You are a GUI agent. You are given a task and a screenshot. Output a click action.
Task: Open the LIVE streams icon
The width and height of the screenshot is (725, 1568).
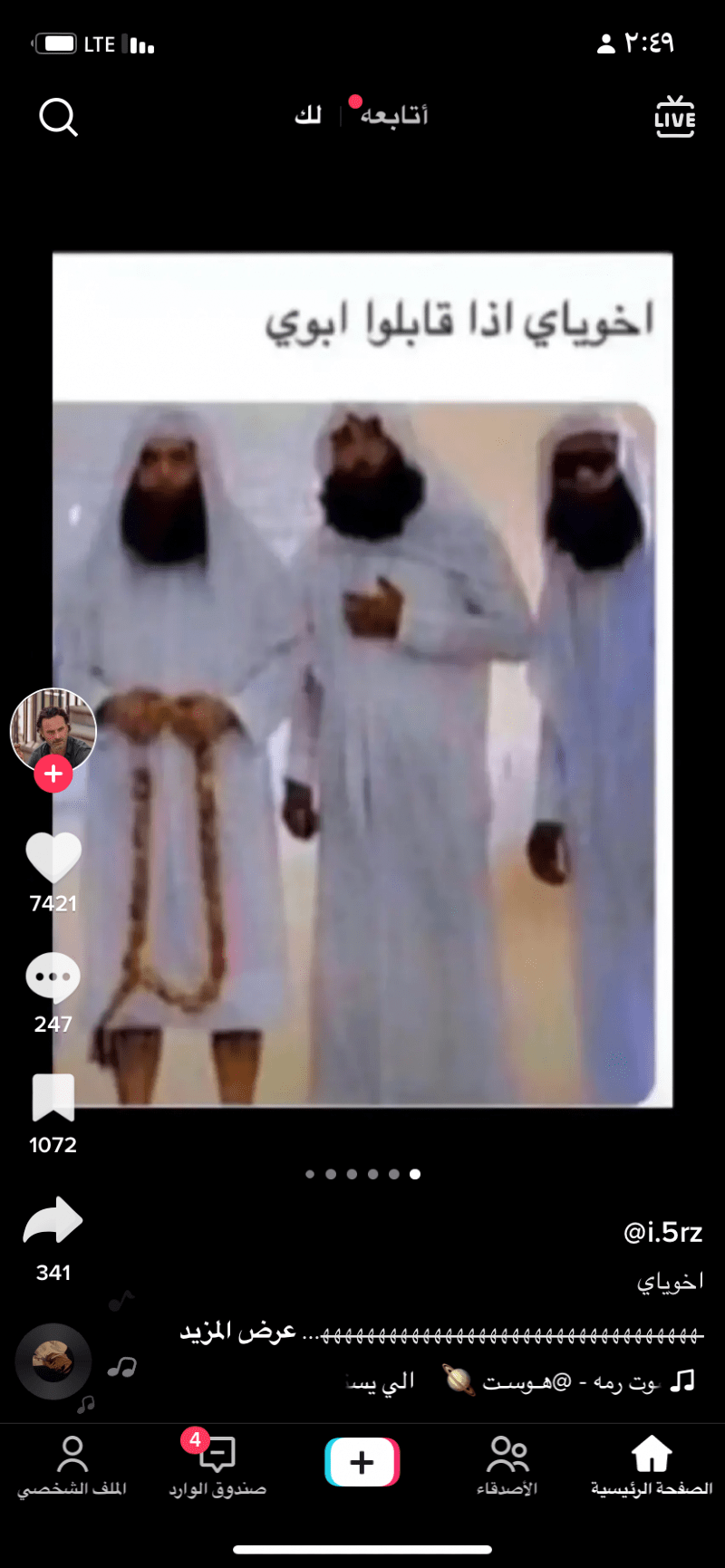click(674, 117)
